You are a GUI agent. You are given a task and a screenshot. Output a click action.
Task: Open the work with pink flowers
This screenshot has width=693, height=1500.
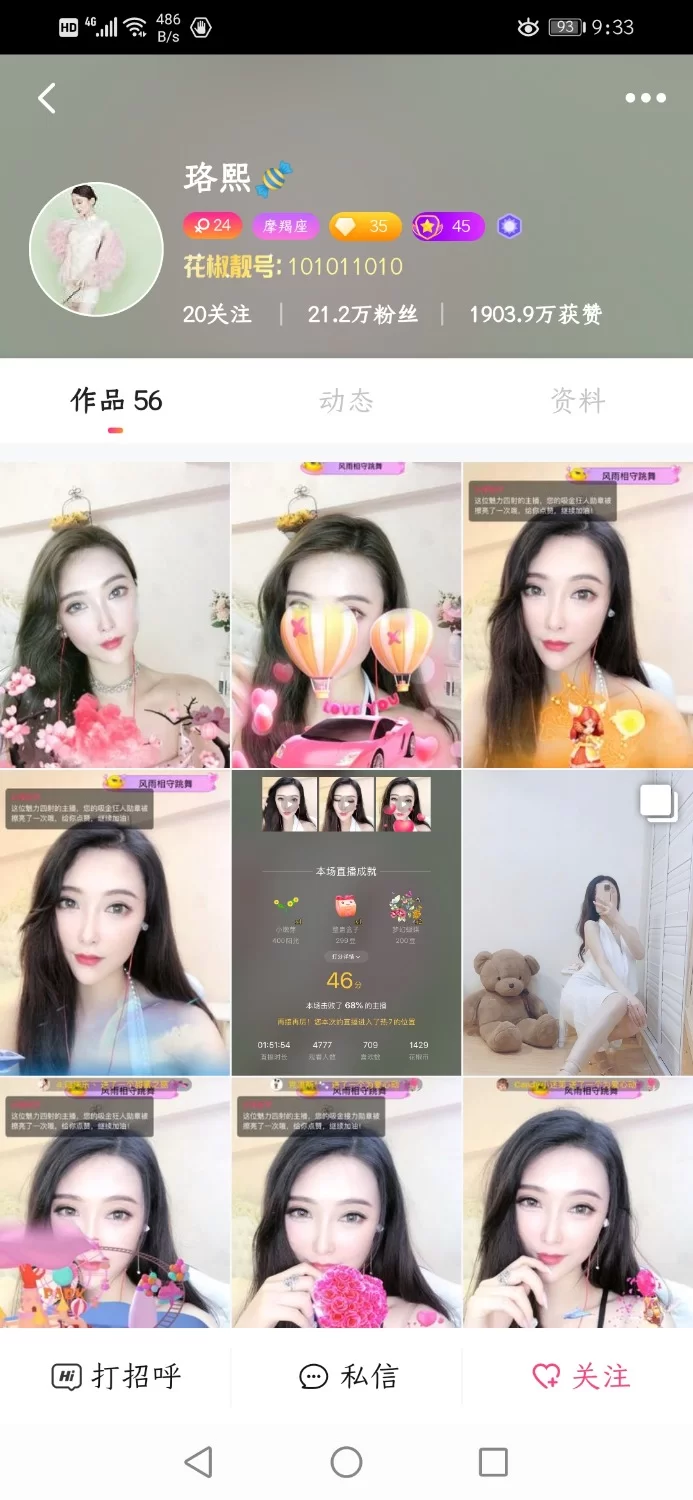tap(115, 614)
